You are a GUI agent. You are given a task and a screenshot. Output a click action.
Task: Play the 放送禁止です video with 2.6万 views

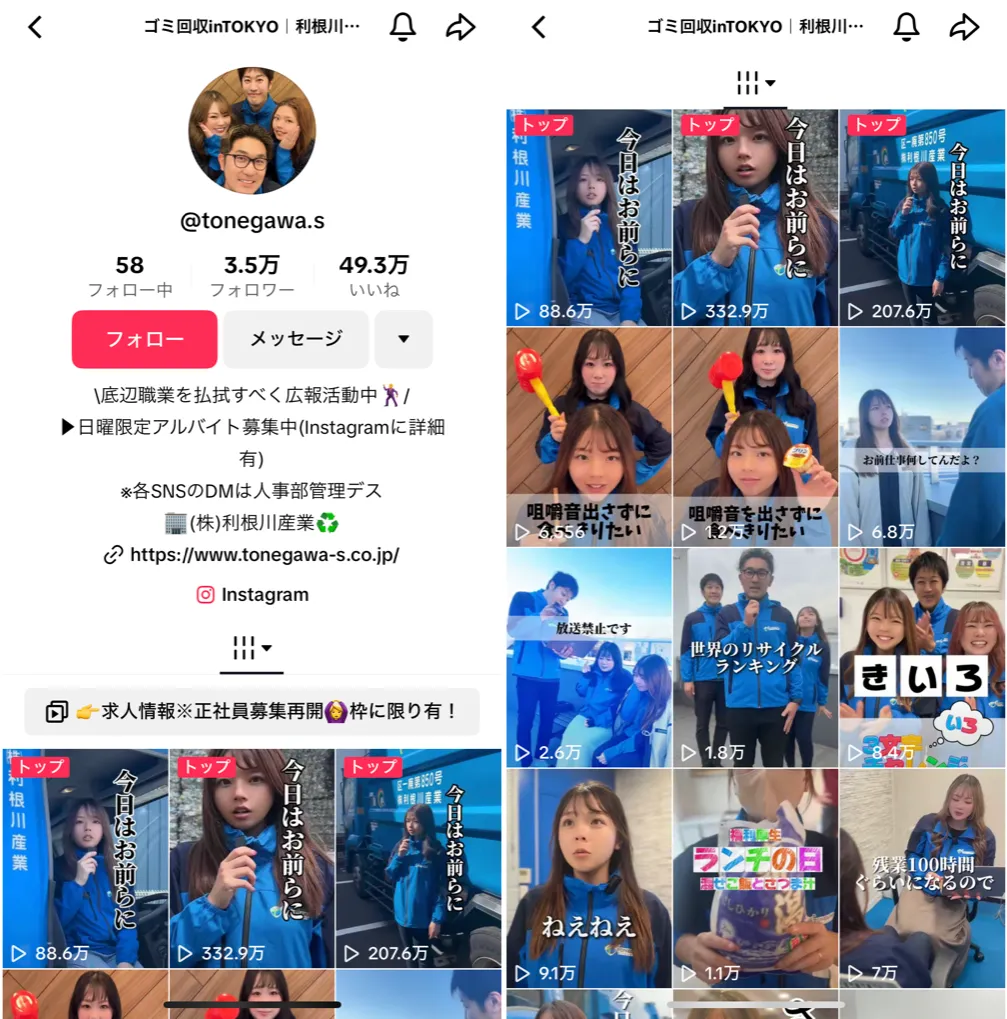(x=588, y=657)
